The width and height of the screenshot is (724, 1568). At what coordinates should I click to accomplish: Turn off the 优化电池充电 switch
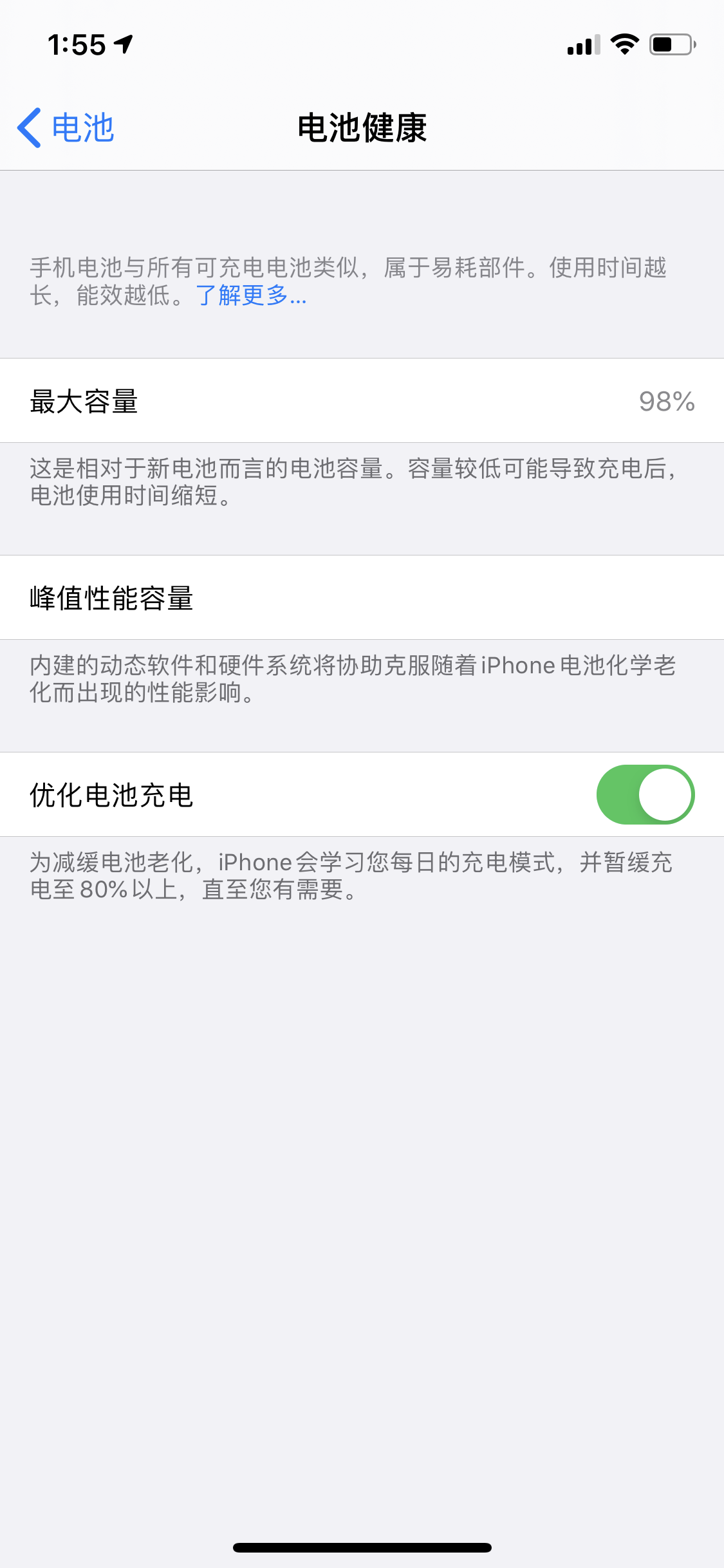(645, 794)
